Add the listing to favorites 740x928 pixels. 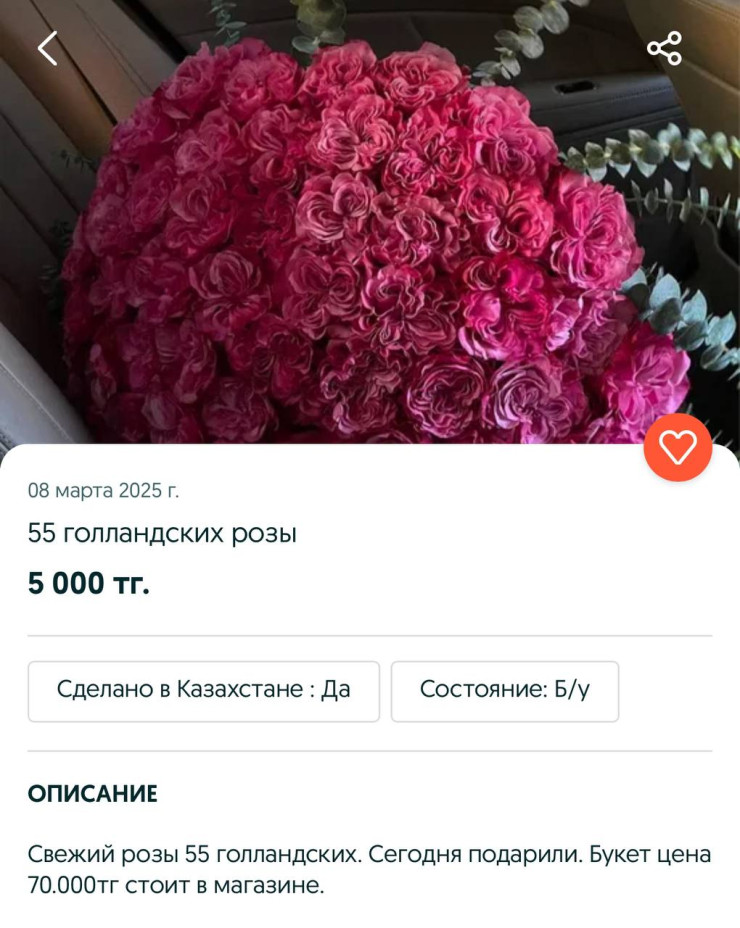[x=678, y=447]
